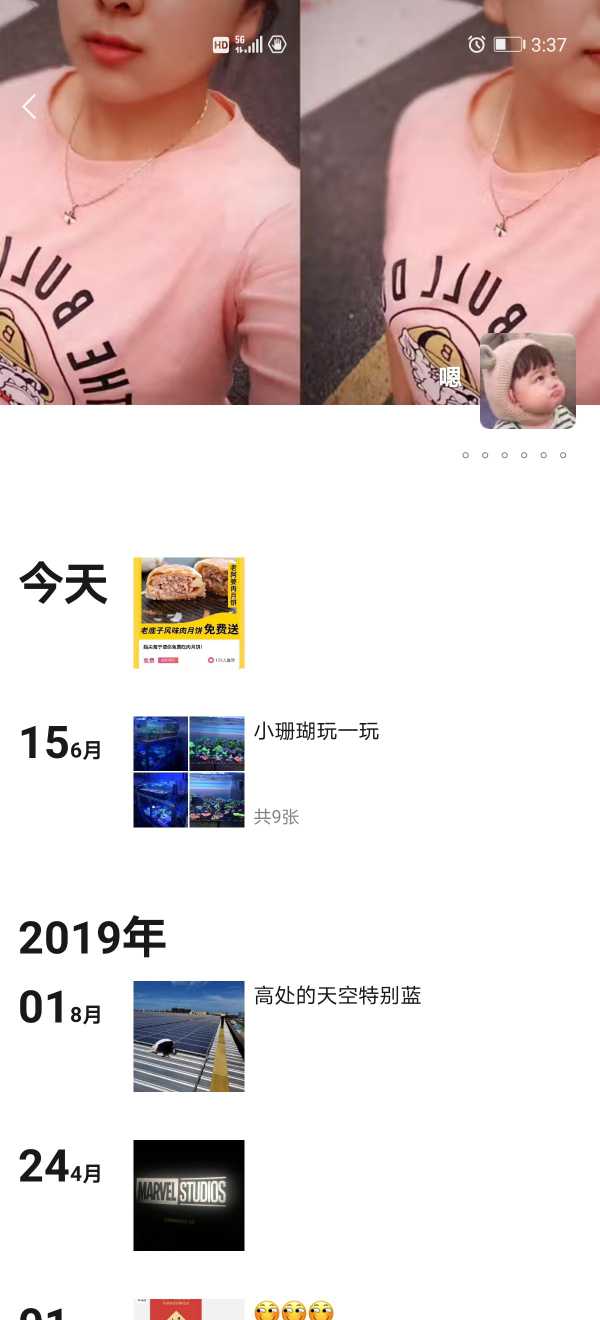The height and width of the screenshot is (1320, 600).
Task: Open the Marvel Studios post from 24 April
Action: pyautogui.click(x=189, y=1195)
